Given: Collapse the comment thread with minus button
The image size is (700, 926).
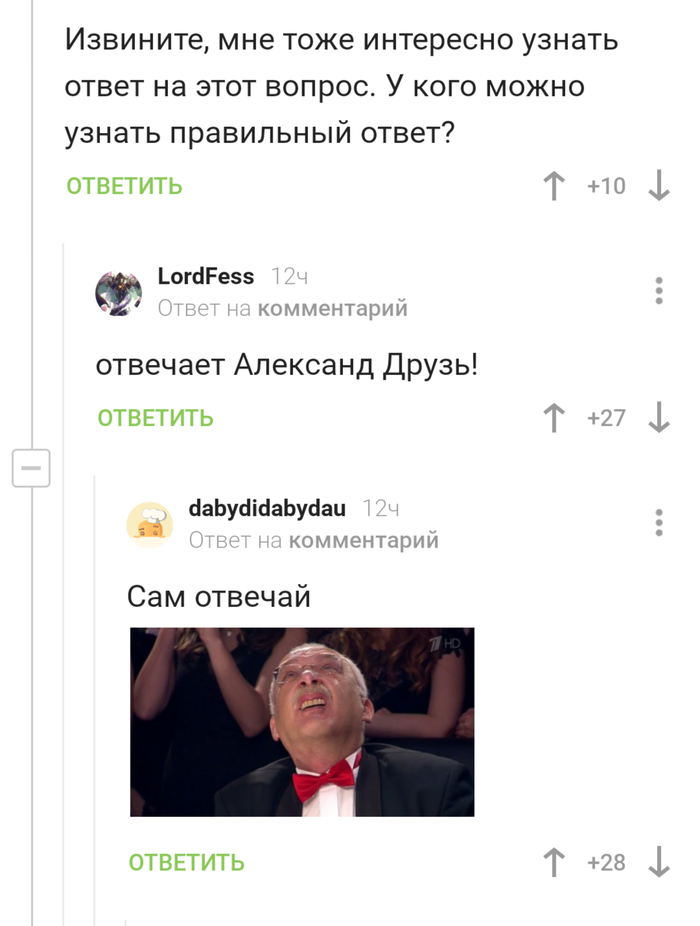Looking at the screenshot, I should tap(31, 468).
